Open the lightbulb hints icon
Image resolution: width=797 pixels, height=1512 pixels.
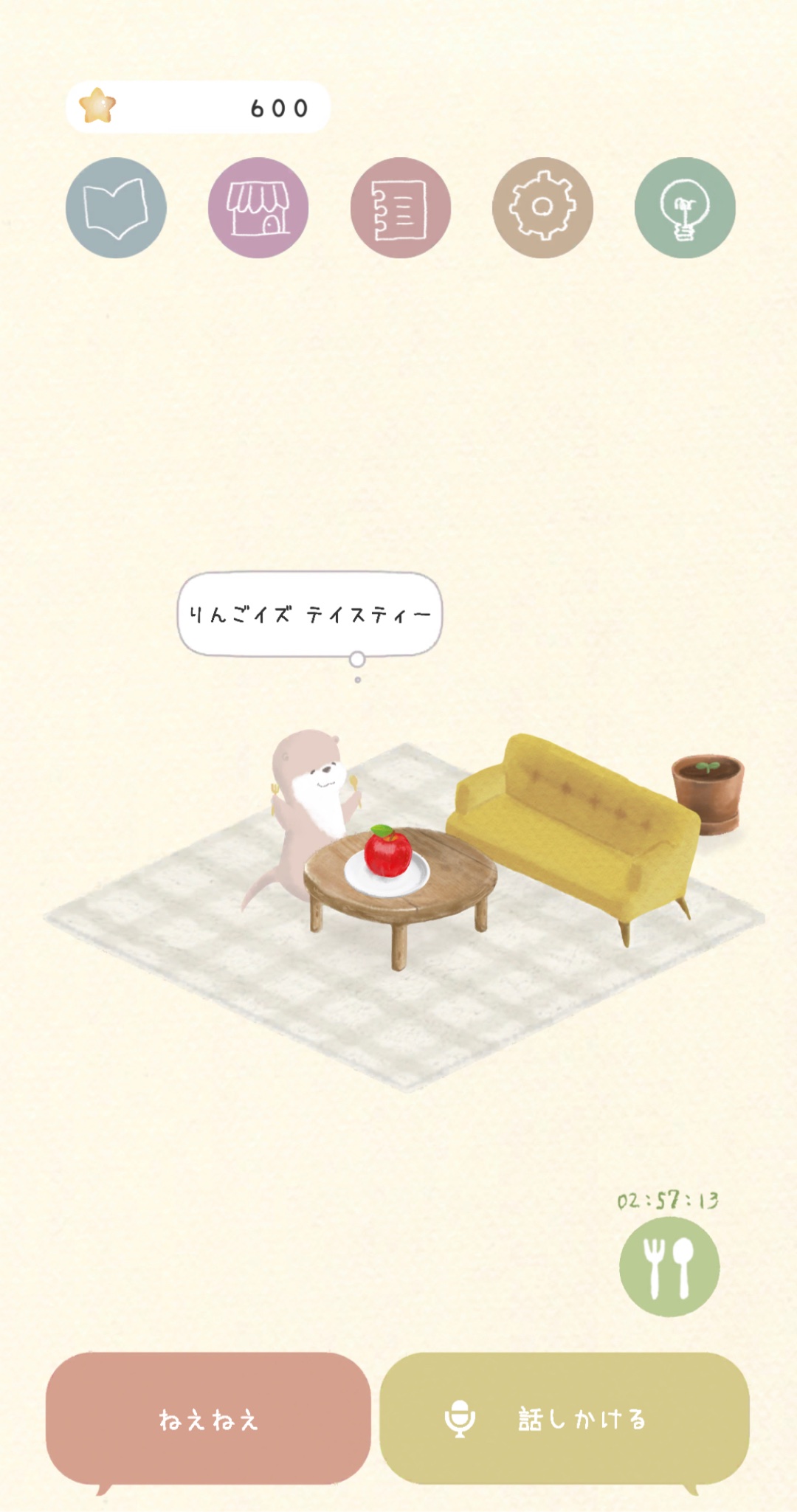pyautogui.click(x=685, y=207)
